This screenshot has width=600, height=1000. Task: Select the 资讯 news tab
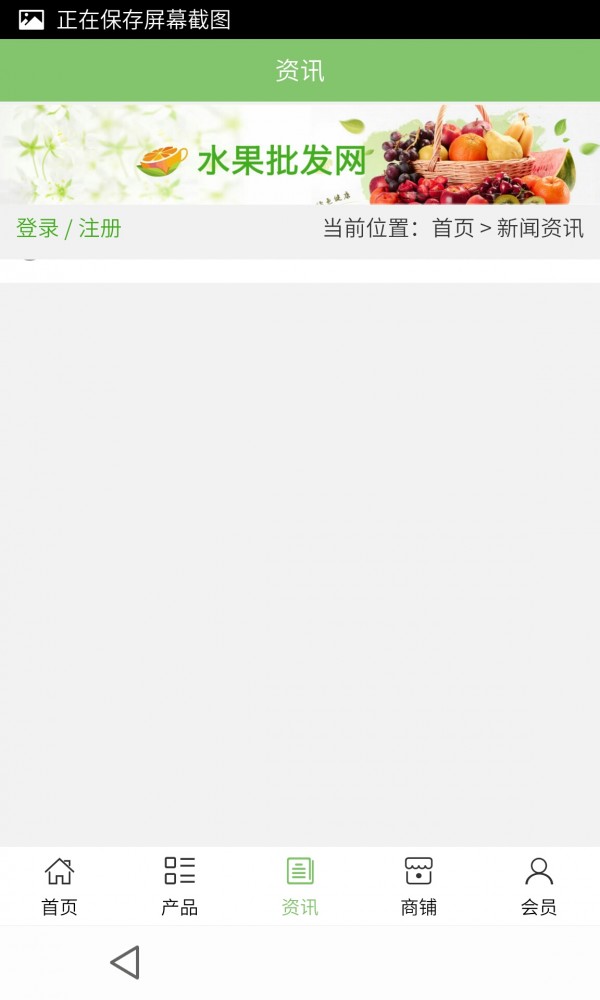tap(300, 886)
